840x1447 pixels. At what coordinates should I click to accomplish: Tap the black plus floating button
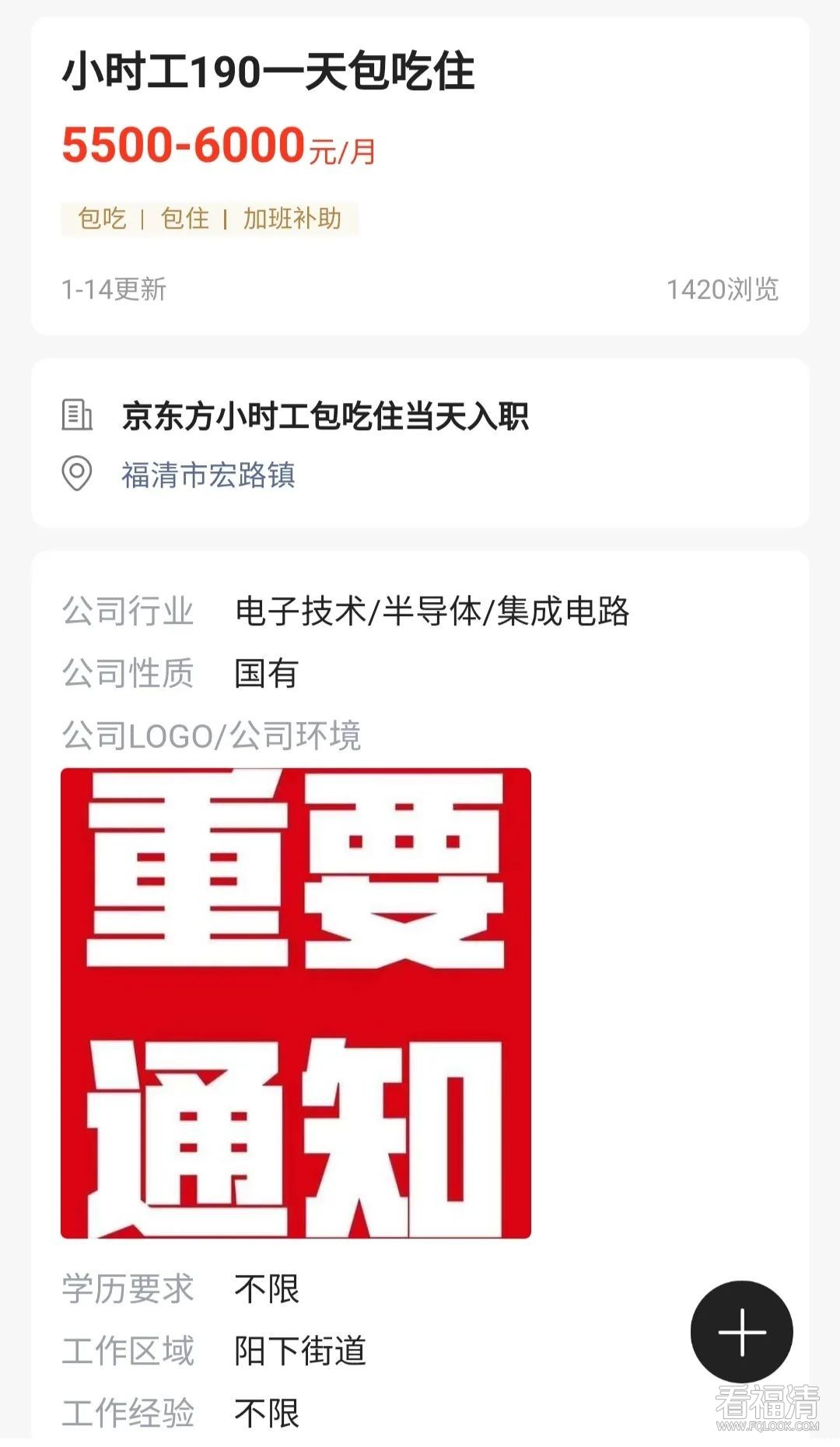pyautogui.click(x=741, y=1332)
